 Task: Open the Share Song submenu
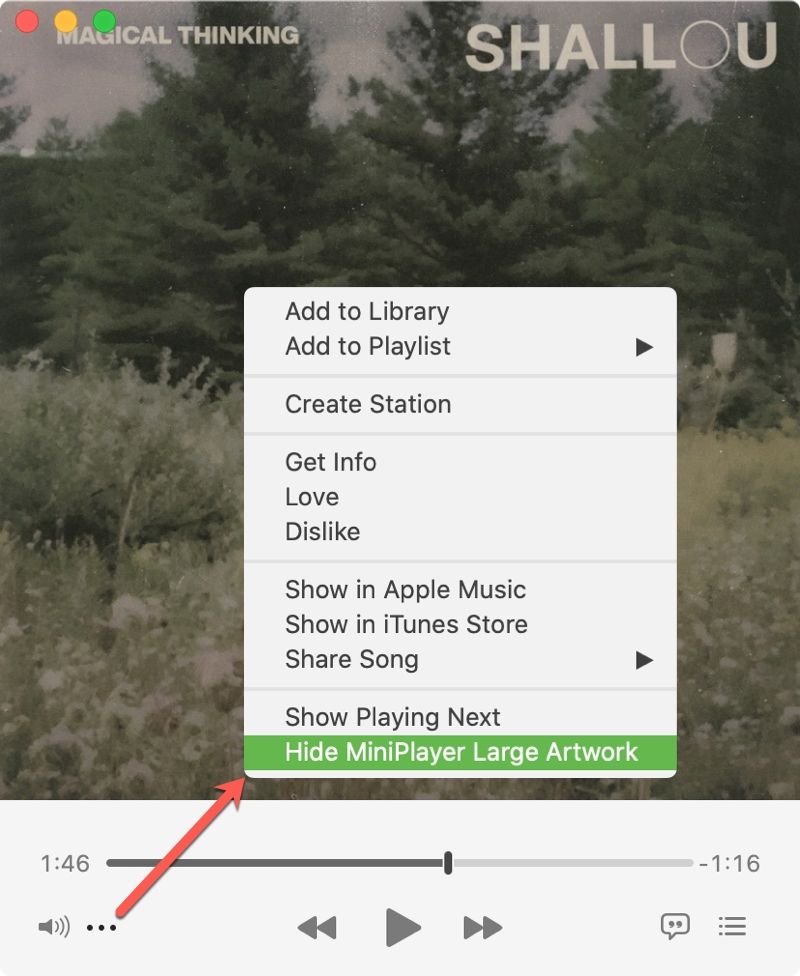tap(352, 660)
